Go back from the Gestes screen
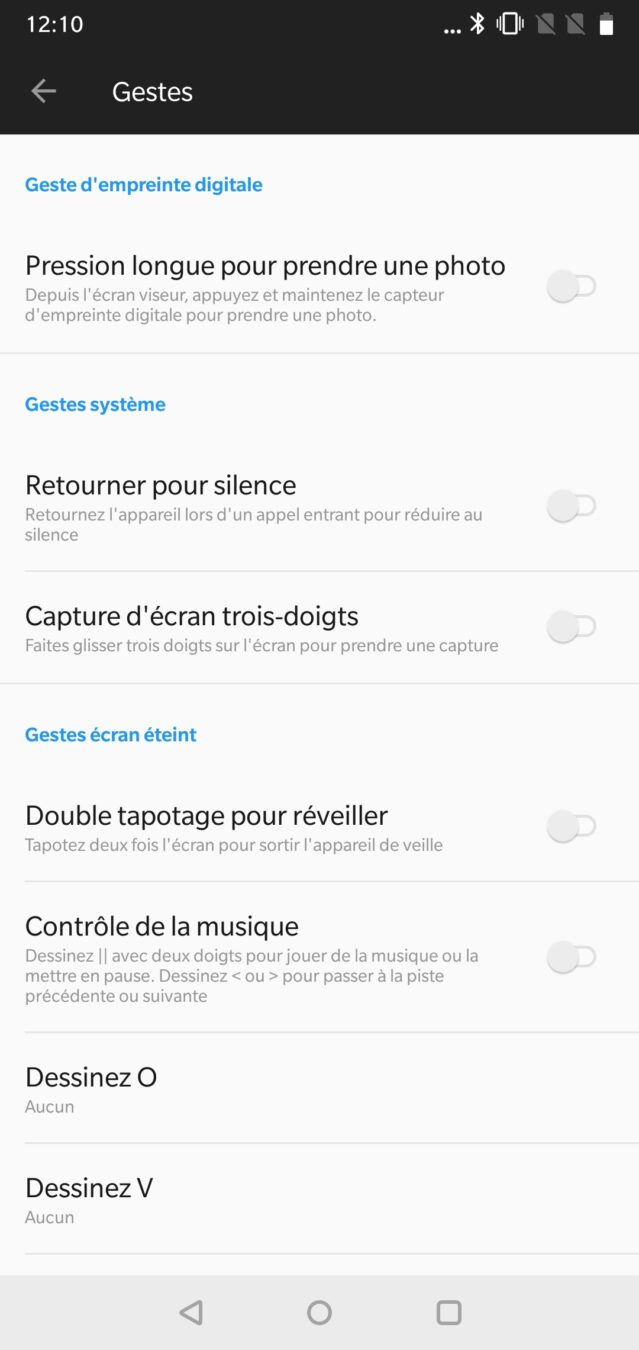This screenshot has width=639, height=1350. point(43,92)
